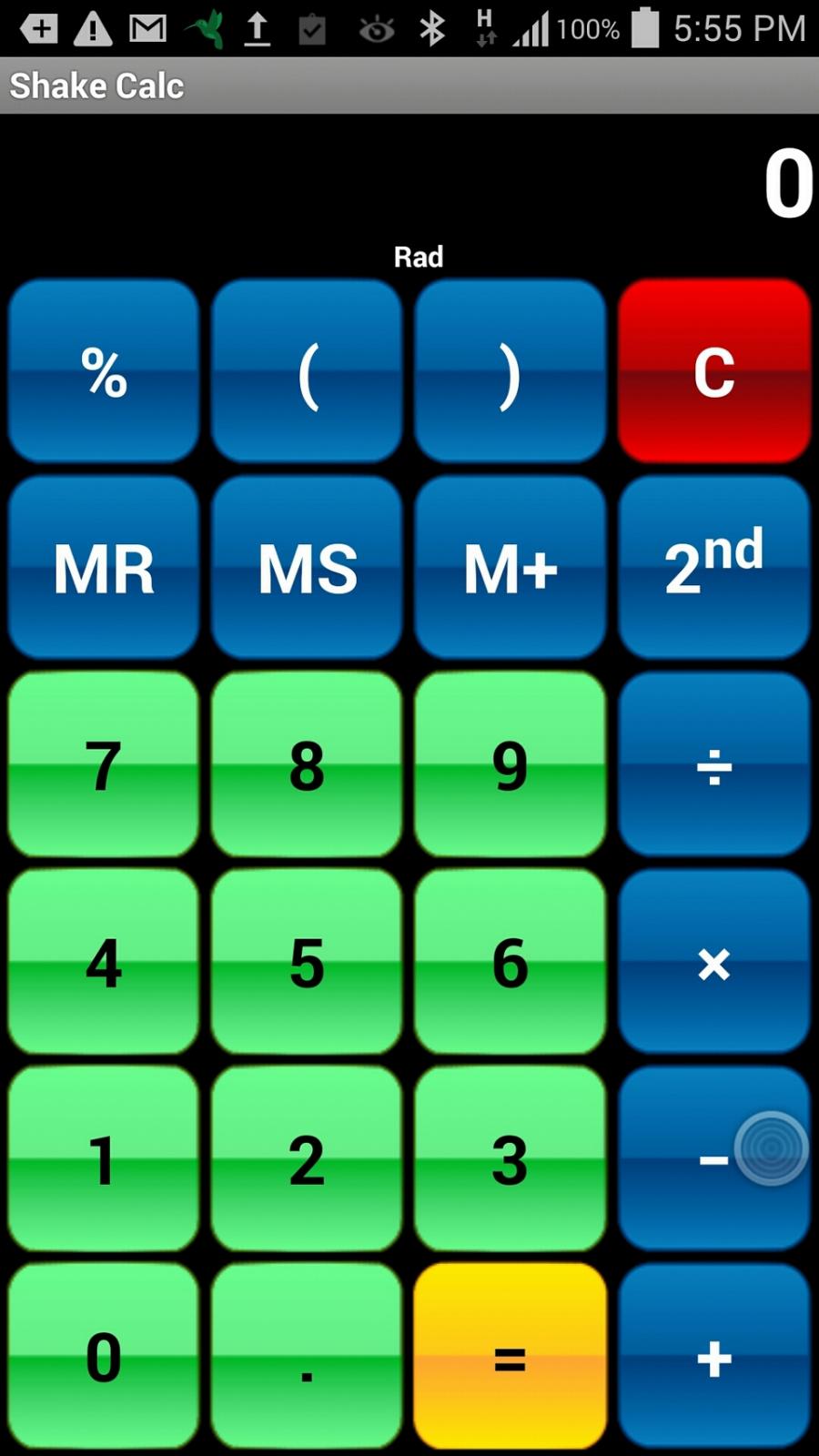Enter digit 9
Viewport: 819px width, 1456px height.
tap(511, 764)
